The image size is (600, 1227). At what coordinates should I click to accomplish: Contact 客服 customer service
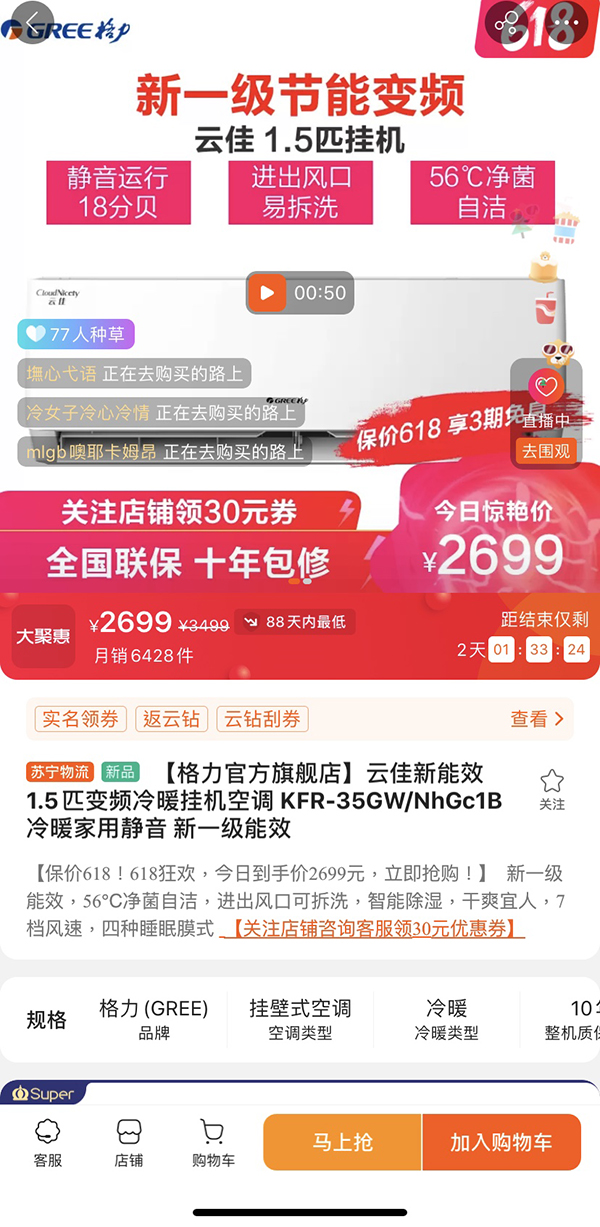tap(47, 1143)
